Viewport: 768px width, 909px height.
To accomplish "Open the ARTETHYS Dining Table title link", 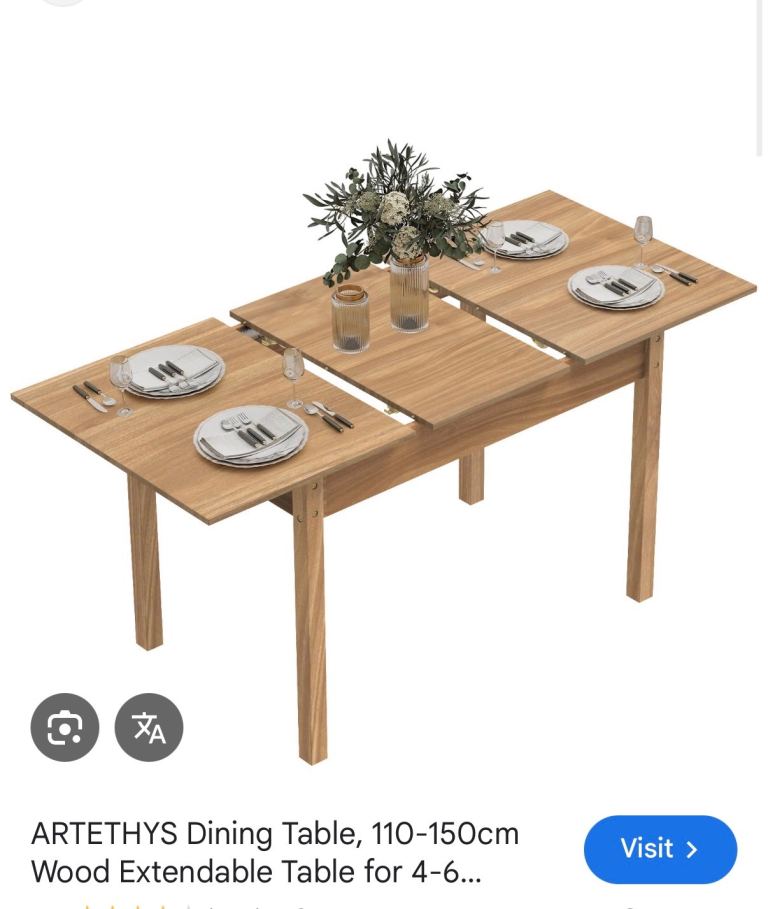I will 275,852.
